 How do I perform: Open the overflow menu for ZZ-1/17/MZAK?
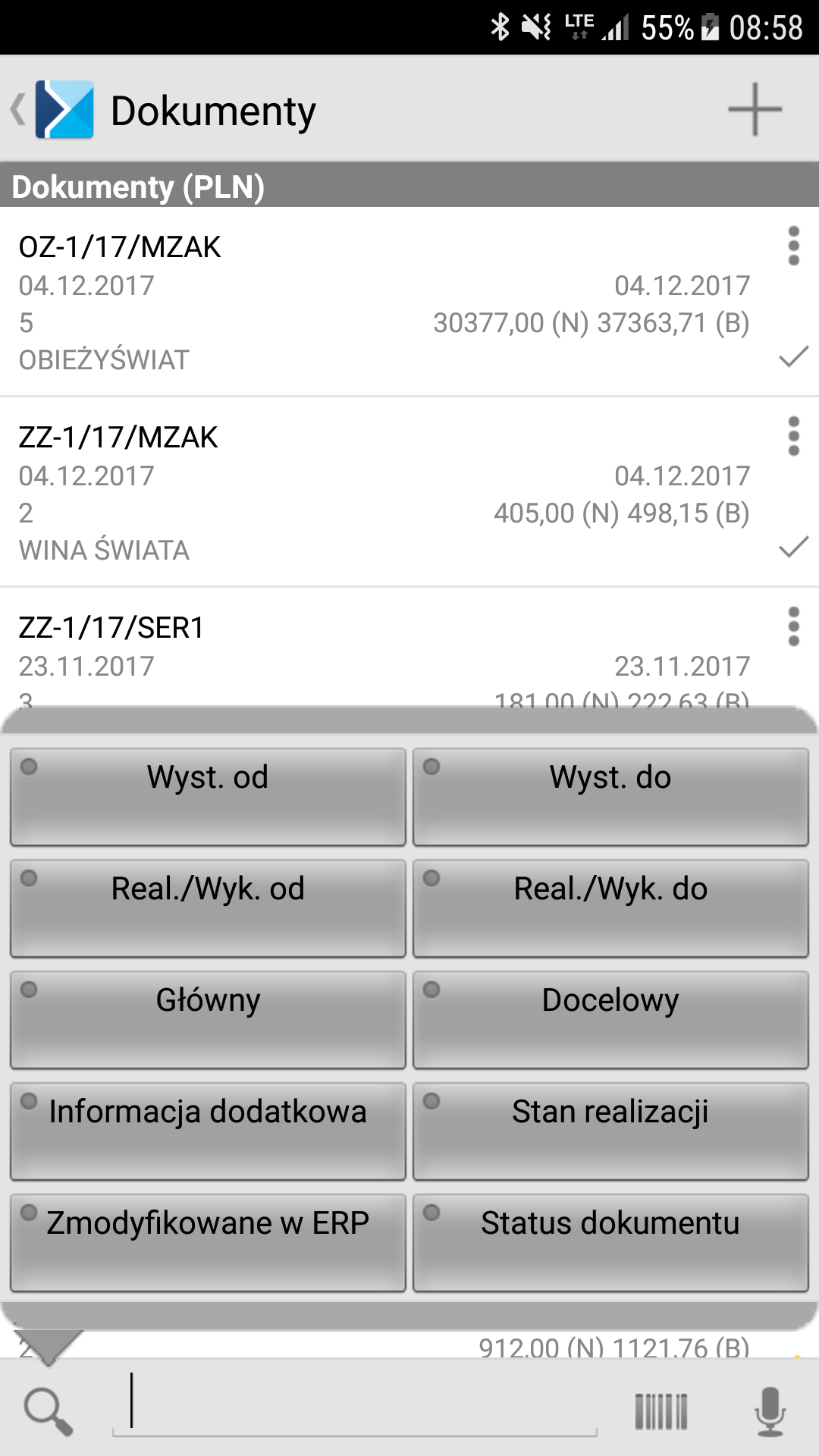[x=793, y=436]
